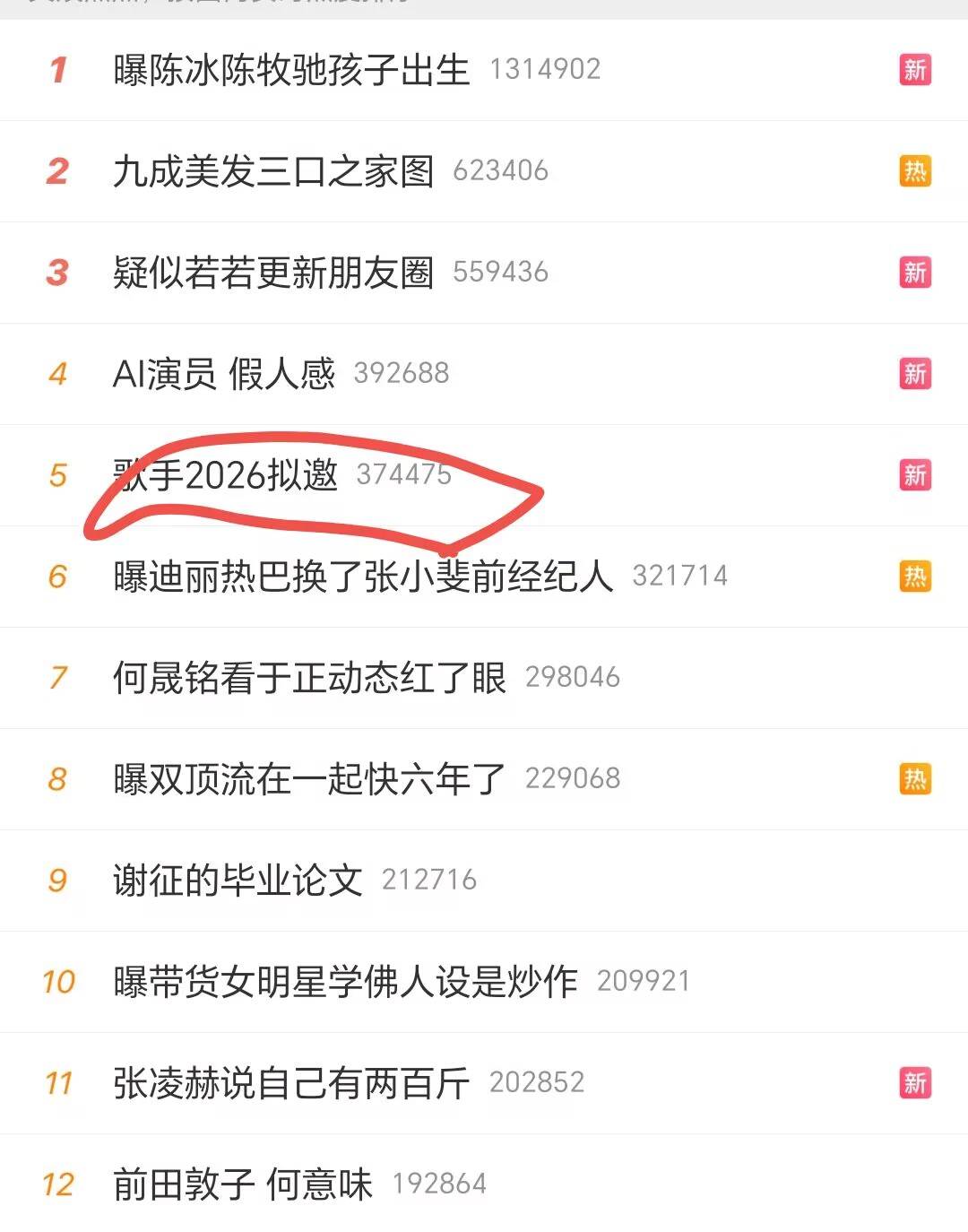968x1232 pixels.
Task: Select the hot search 九成美发三口之家图
Action: tap(273, 171)
